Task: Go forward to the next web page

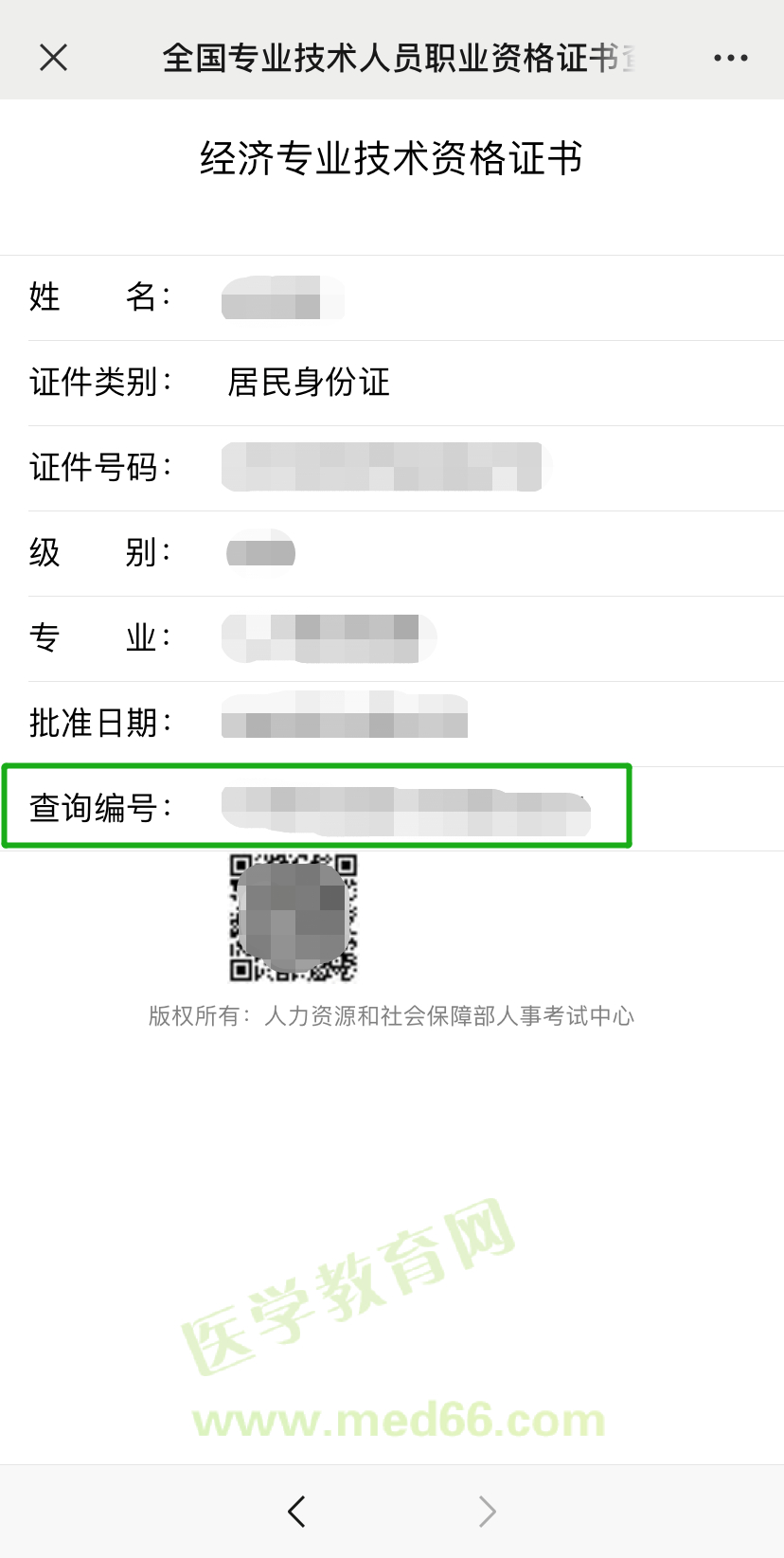Action: (487, 1511)
